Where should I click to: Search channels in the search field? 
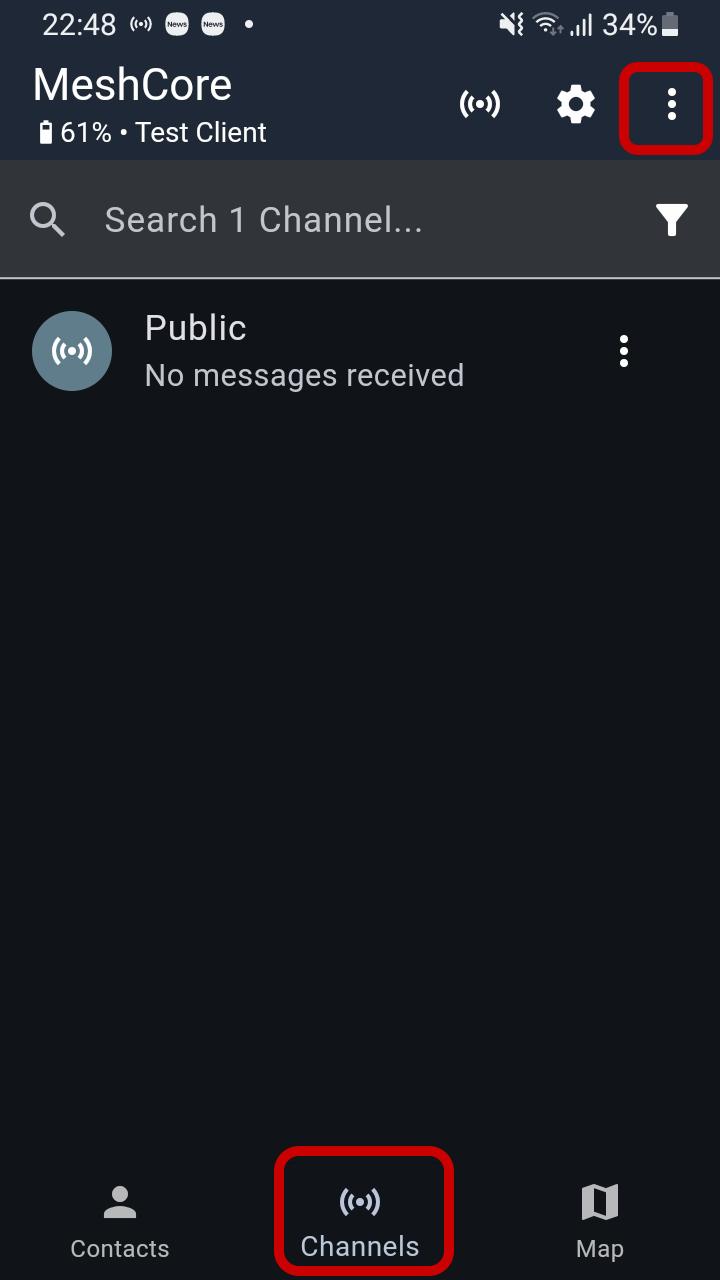340,220
